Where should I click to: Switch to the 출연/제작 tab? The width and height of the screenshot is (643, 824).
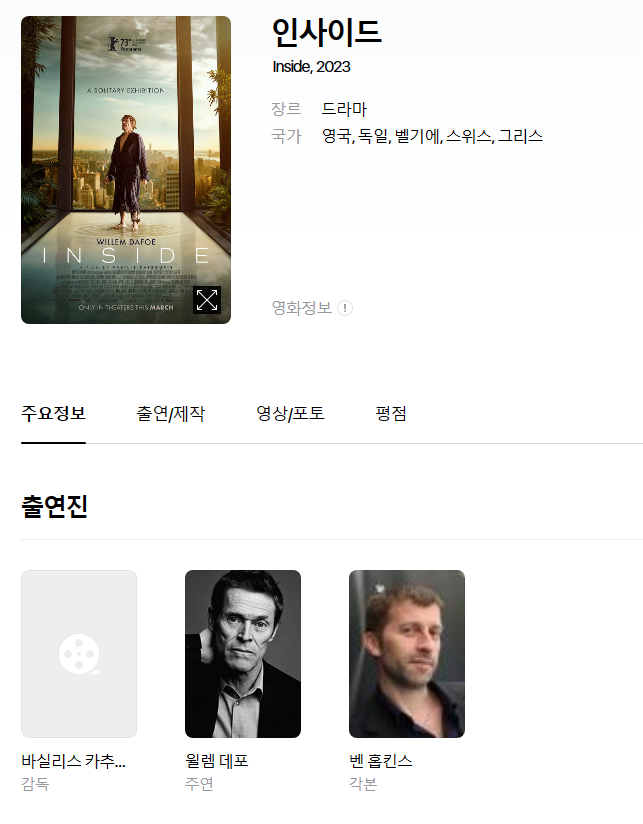point(171,414)
